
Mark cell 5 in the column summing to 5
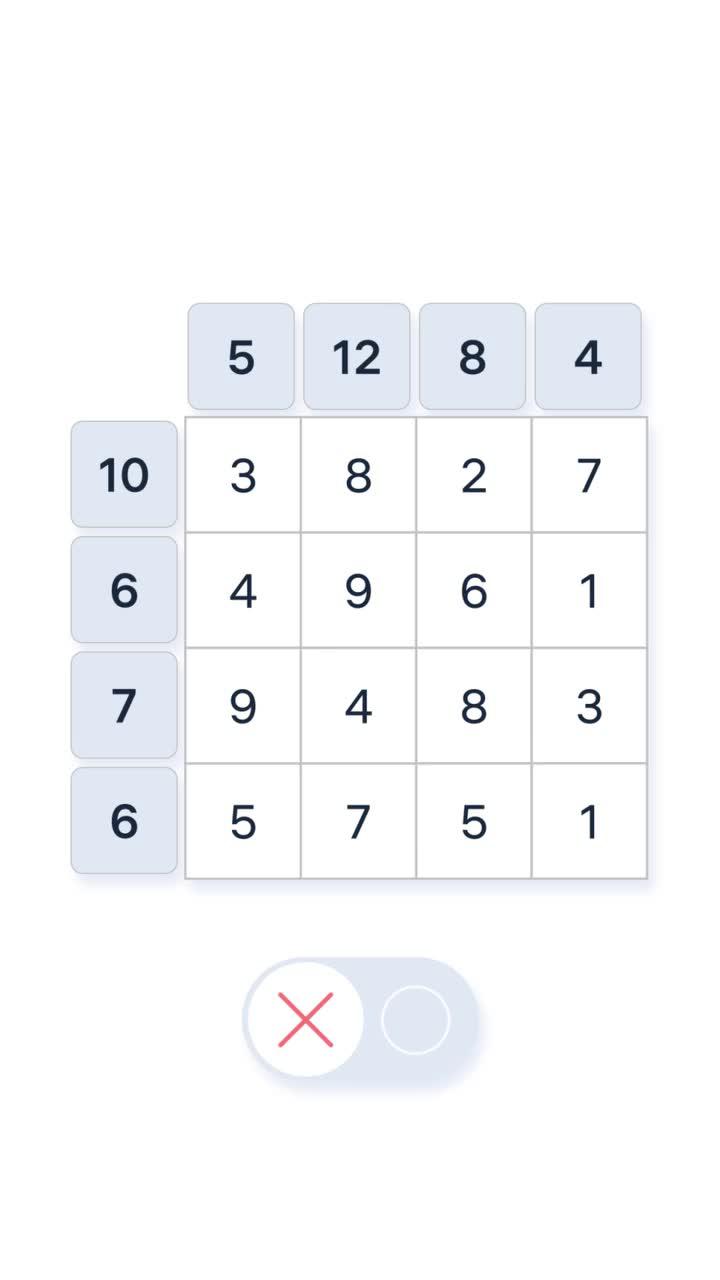[x=243, y=821]
